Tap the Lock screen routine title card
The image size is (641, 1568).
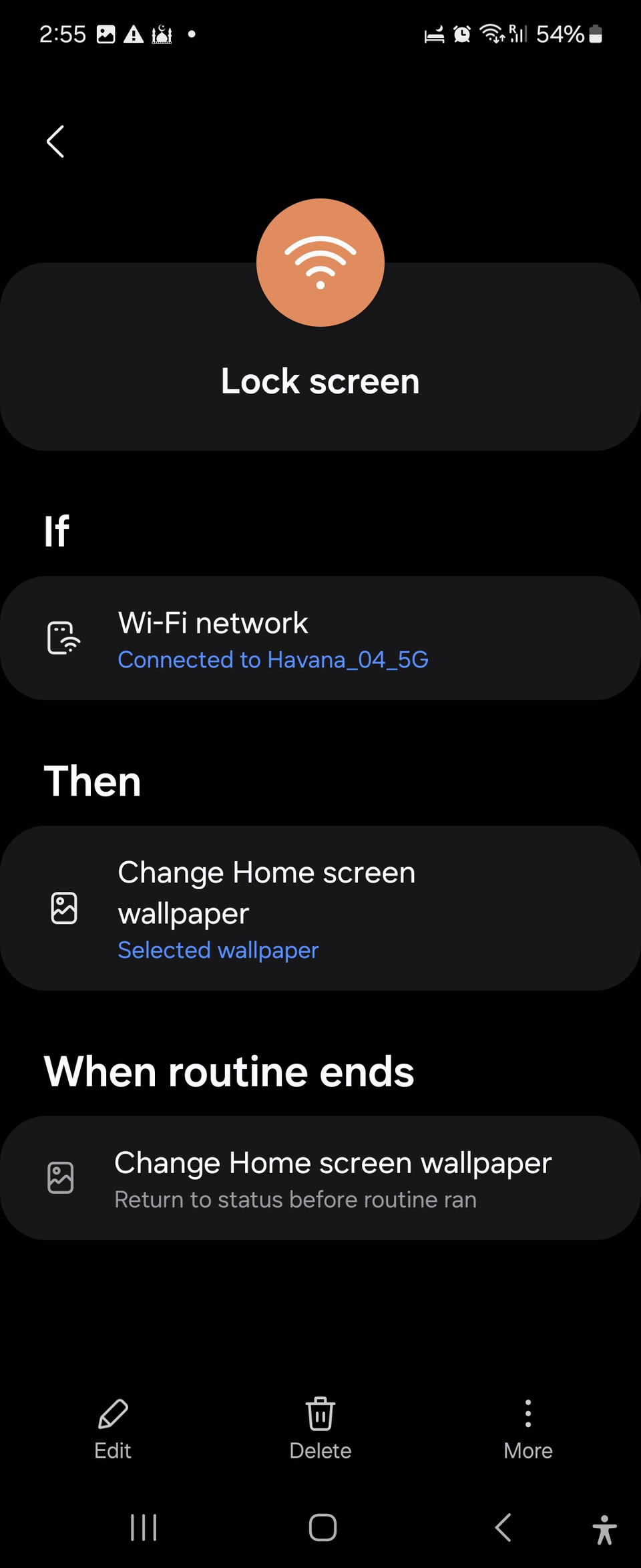[x=320, y=380]
